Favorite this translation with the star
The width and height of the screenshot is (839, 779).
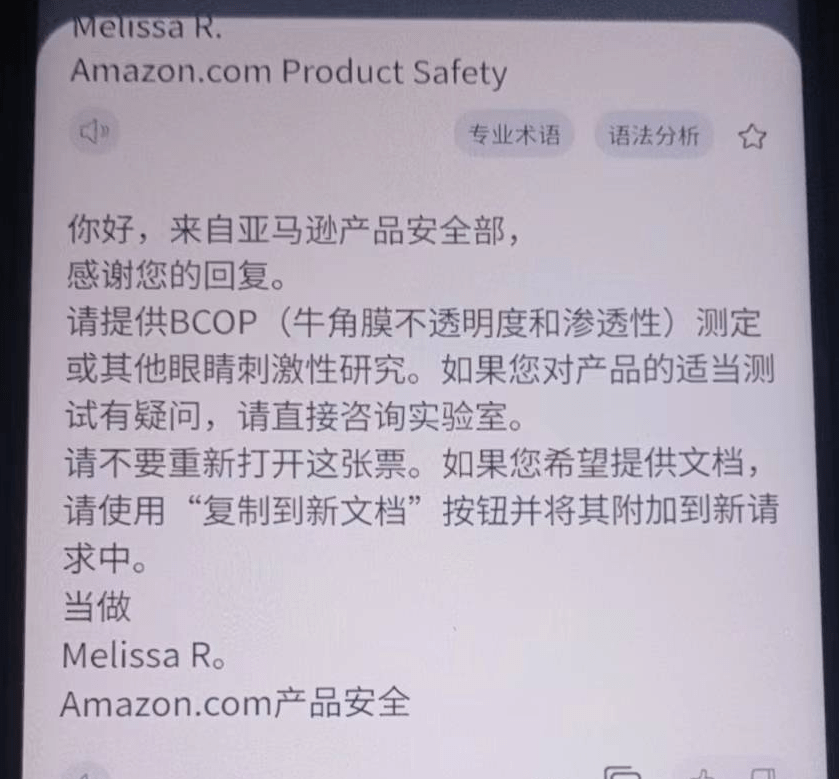[752, 137]
